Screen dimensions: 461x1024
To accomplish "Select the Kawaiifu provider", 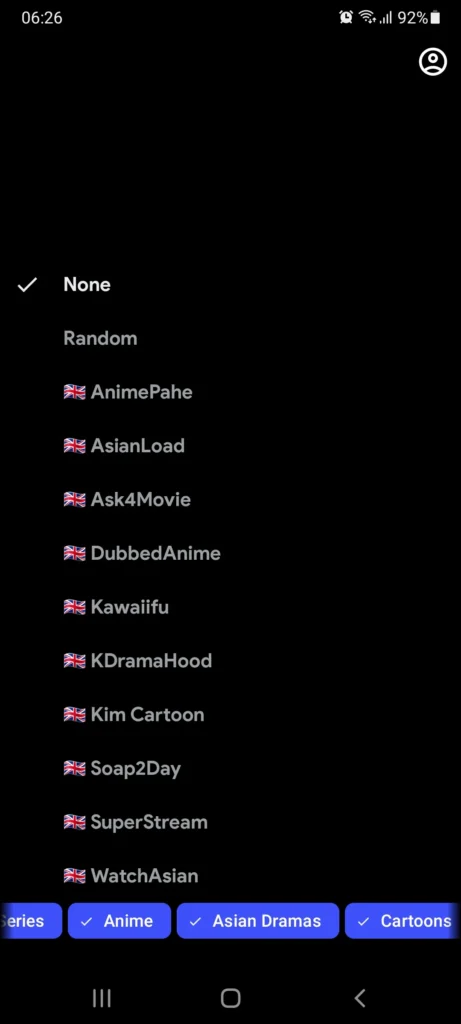I will (x=230, y=607).
